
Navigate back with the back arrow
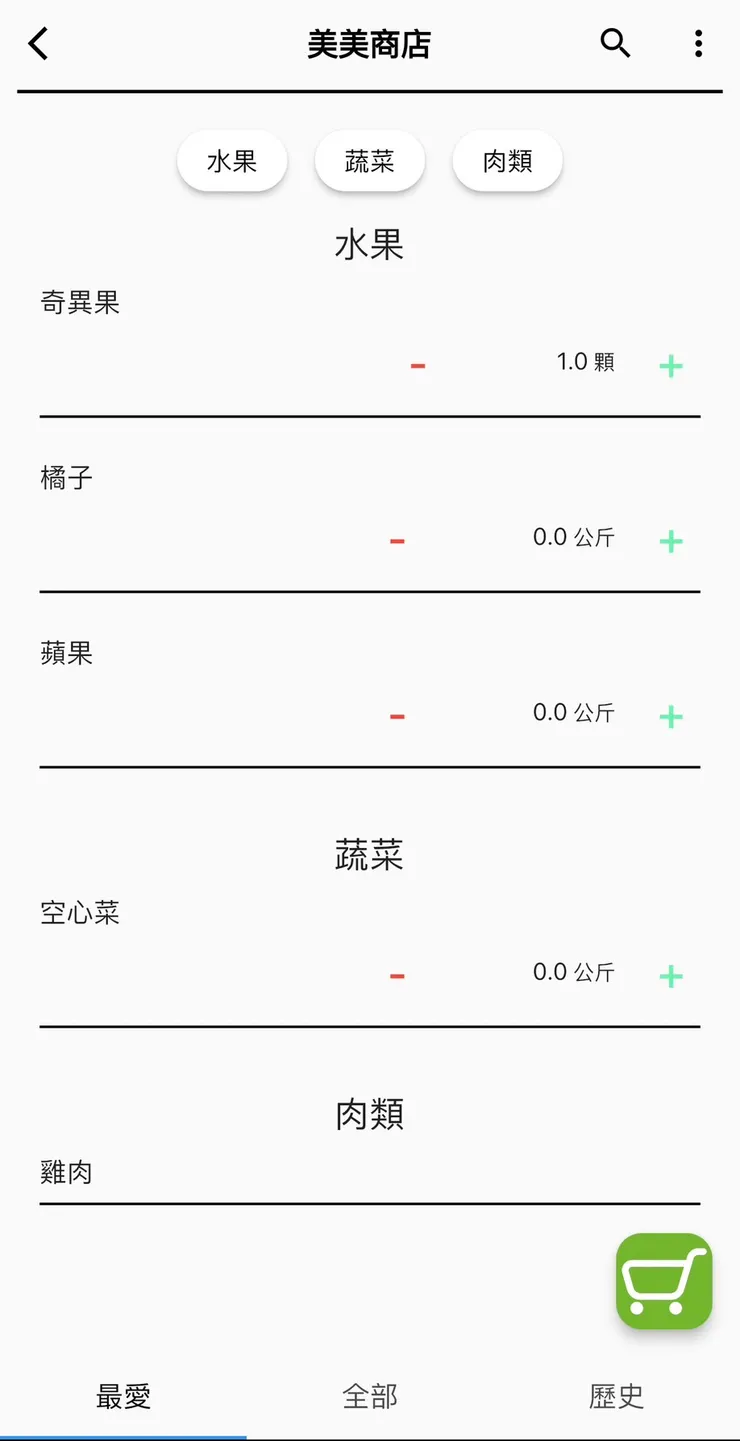(x=37, y=44)
